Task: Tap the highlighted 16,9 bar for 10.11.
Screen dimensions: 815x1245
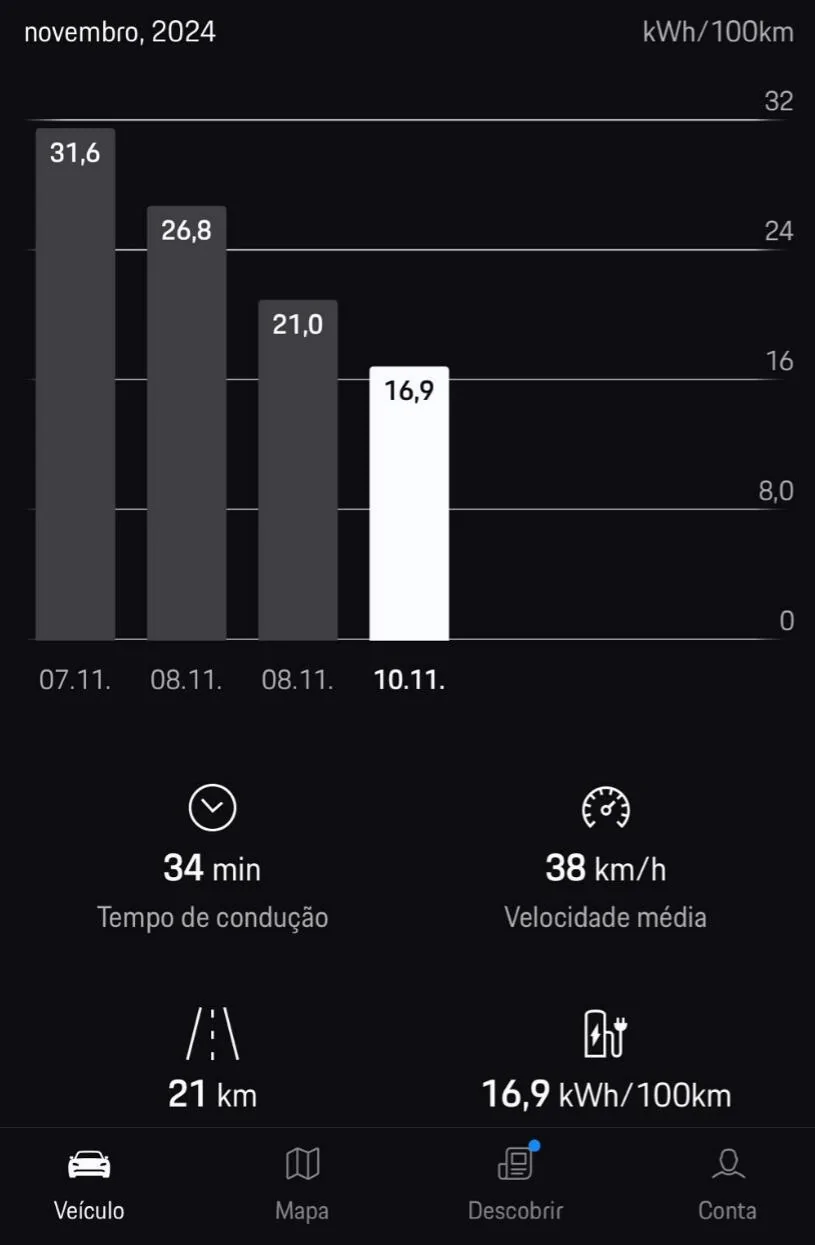Action: point(409,503)
